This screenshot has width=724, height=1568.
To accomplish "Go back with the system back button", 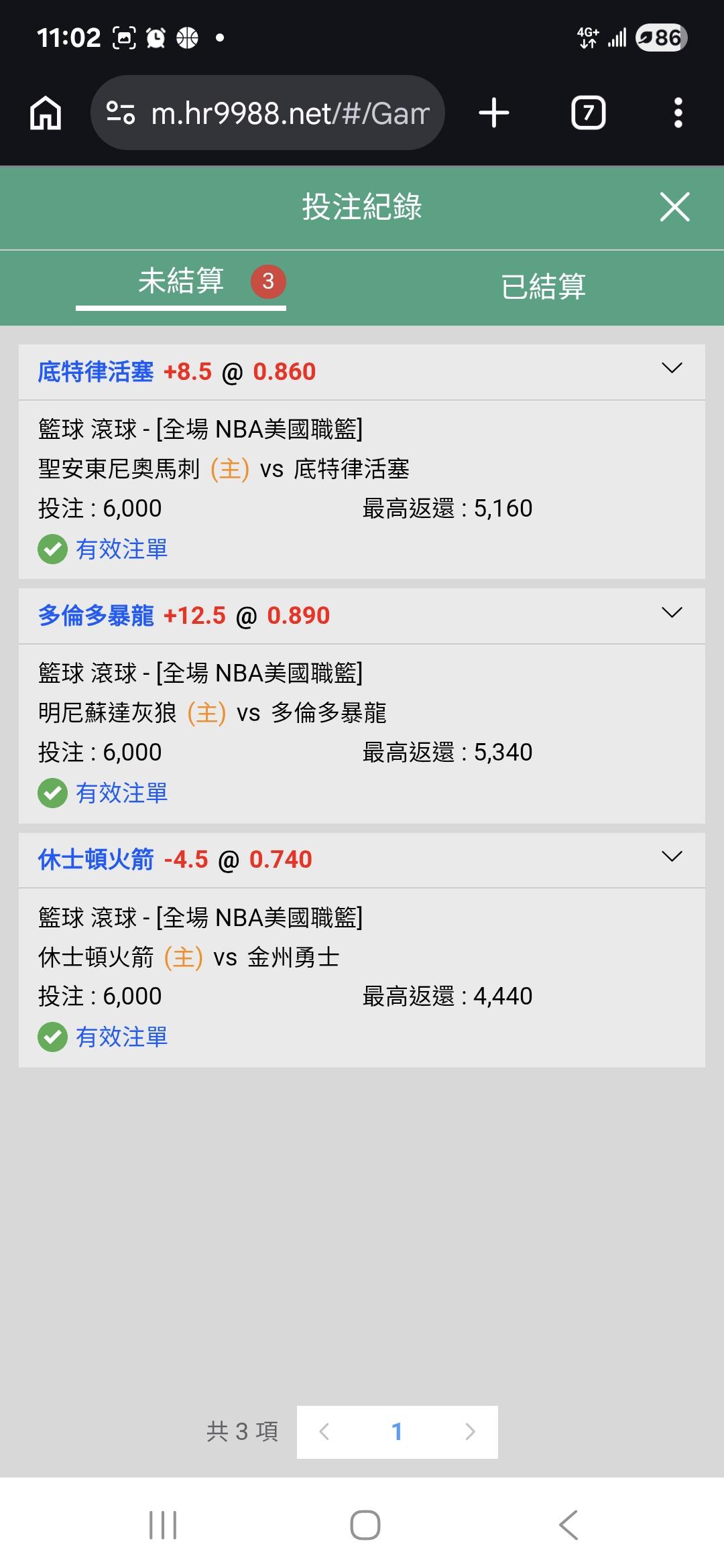I will [x=568, y=1525].
